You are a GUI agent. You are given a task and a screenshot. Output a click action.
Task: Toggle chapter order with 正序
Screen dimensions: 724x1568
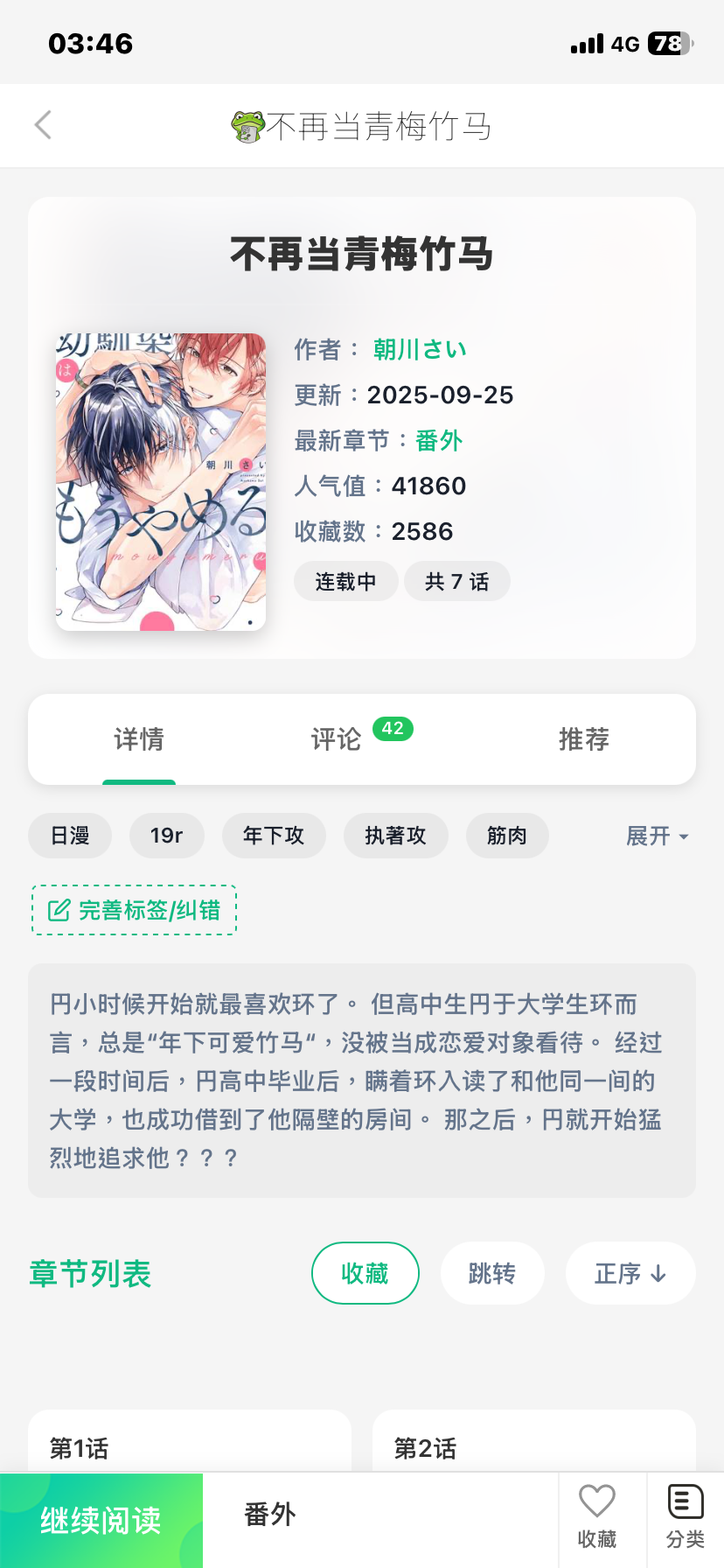click(x=630, y=1273)
